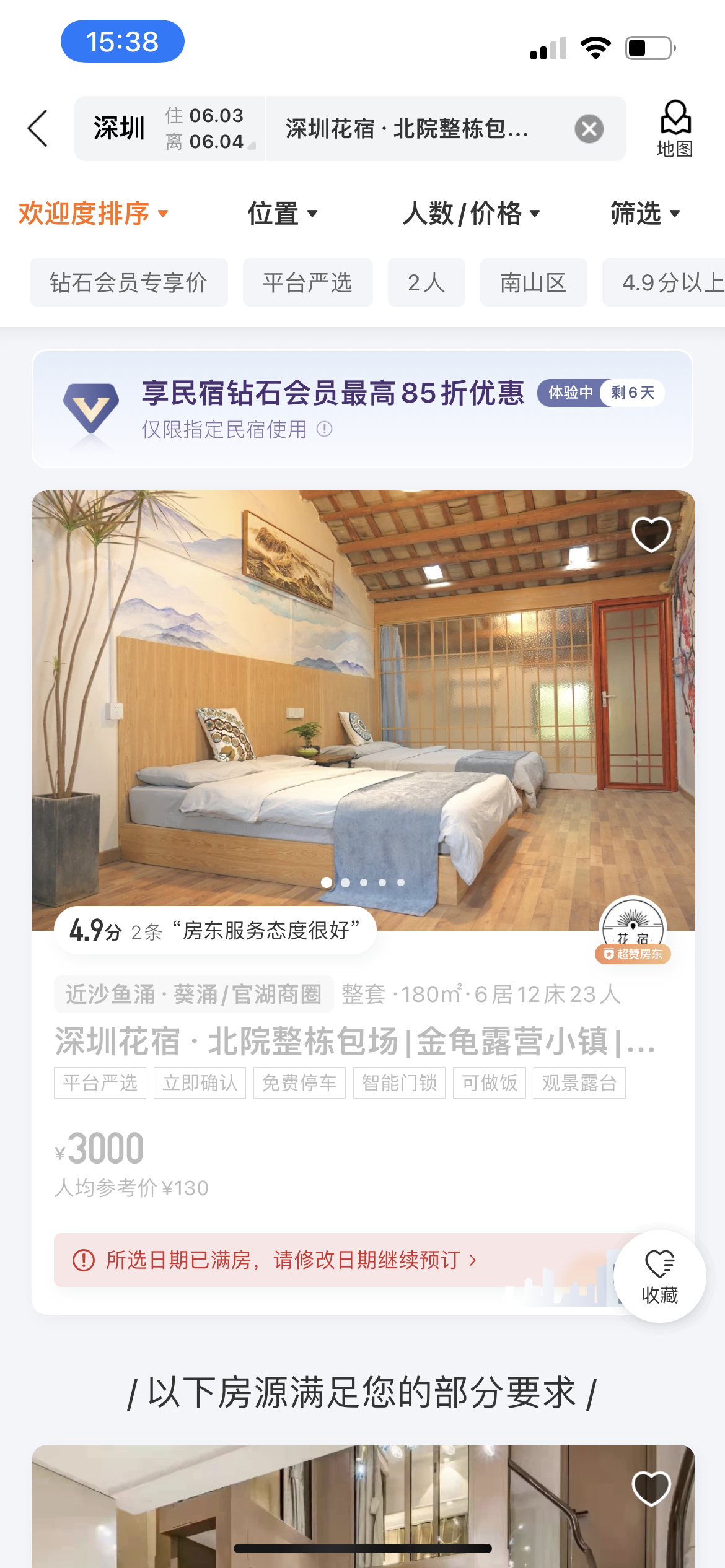Screen dimensions: 725x1568
Task: Expand the 人数/价格 filter
Action: pyautogui.click(x=471, y=214)
